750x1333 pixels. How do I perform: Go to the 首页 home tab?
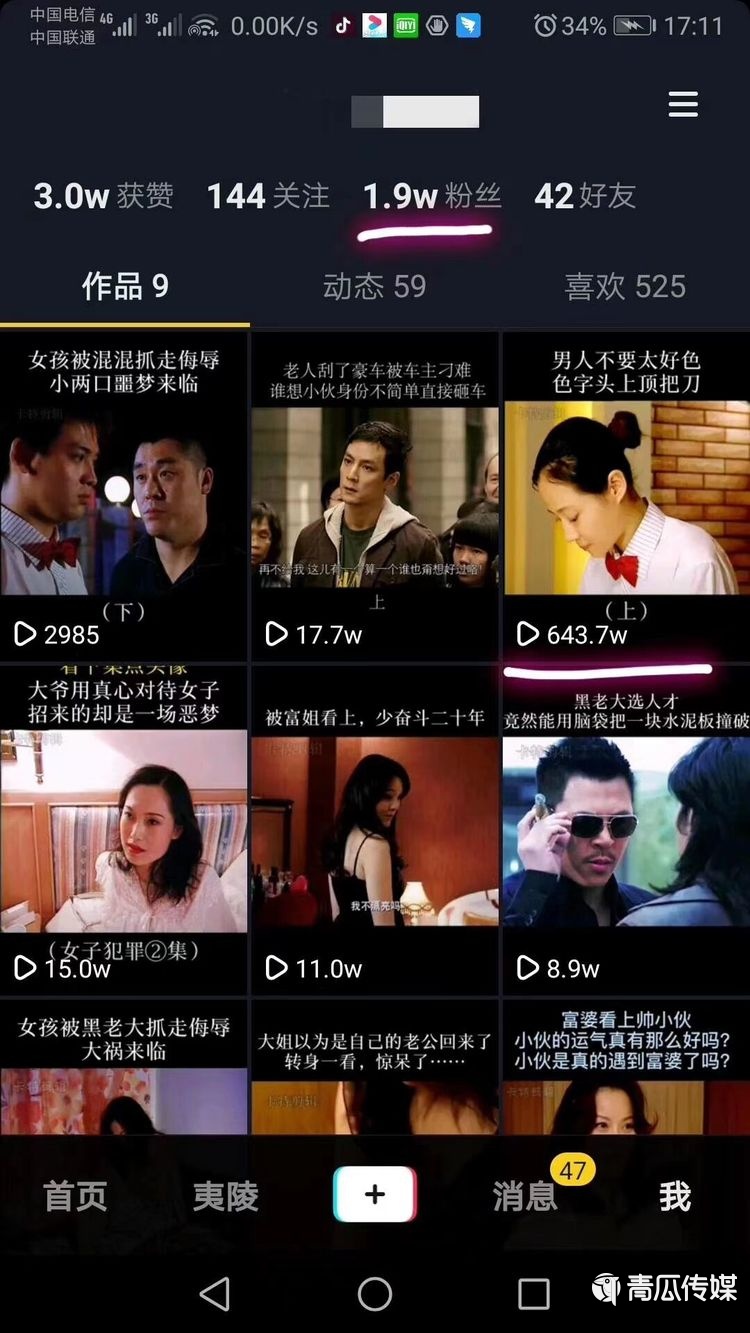75,1196
